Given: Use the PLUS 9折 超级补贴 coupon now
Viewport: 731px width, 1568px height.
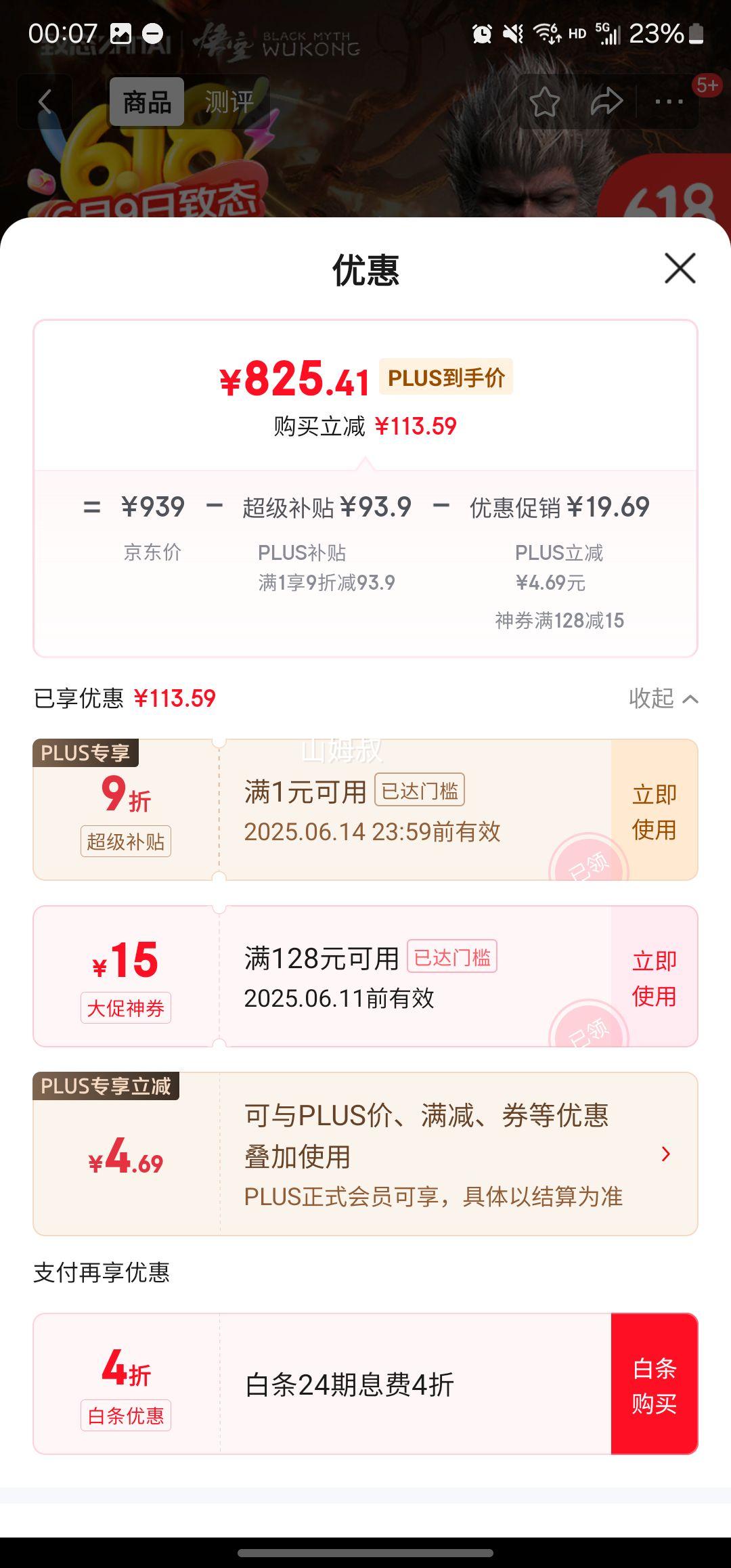Looking at the screenshot, I should [654, 811].
